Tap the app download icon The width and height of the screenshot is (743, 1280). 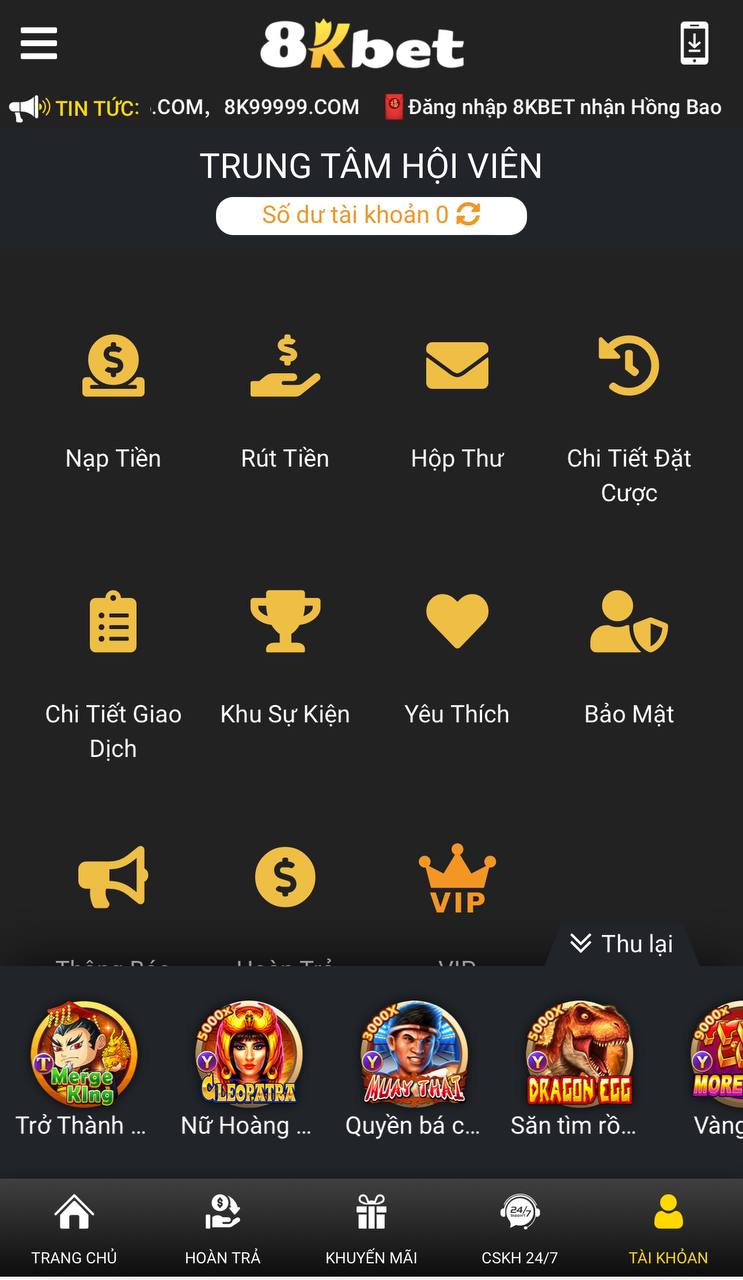point(694,44)
